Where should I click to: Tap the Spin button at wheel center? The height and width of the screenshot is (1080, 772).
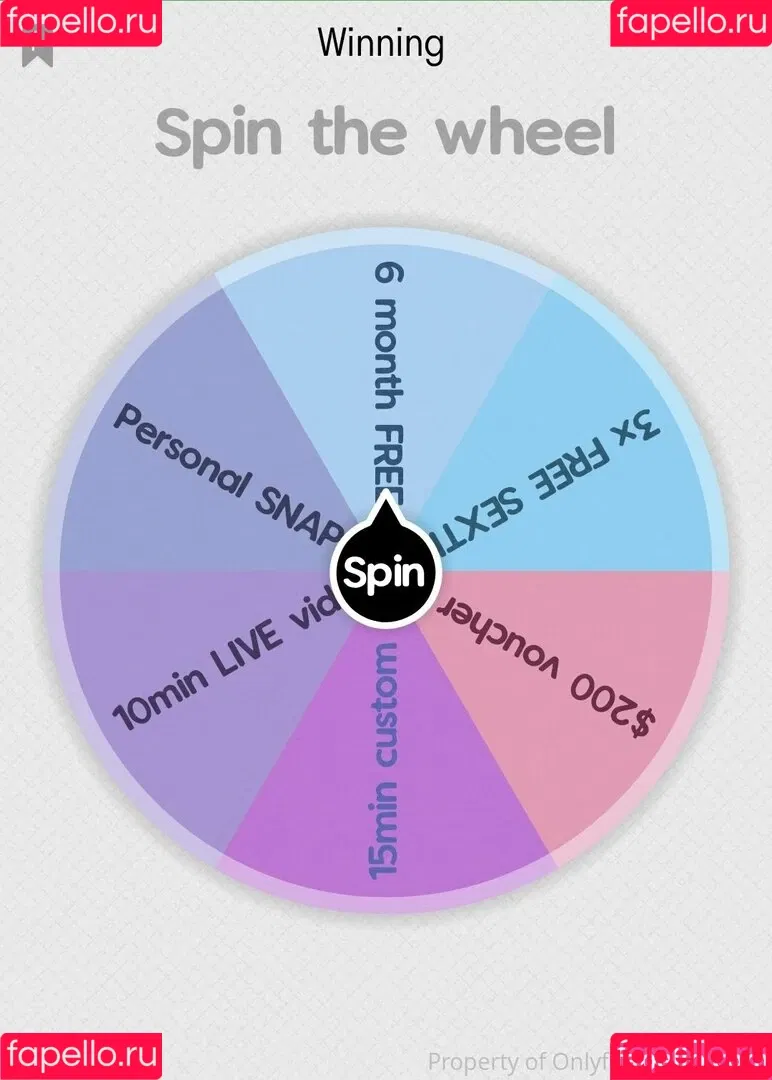[386, 573]
